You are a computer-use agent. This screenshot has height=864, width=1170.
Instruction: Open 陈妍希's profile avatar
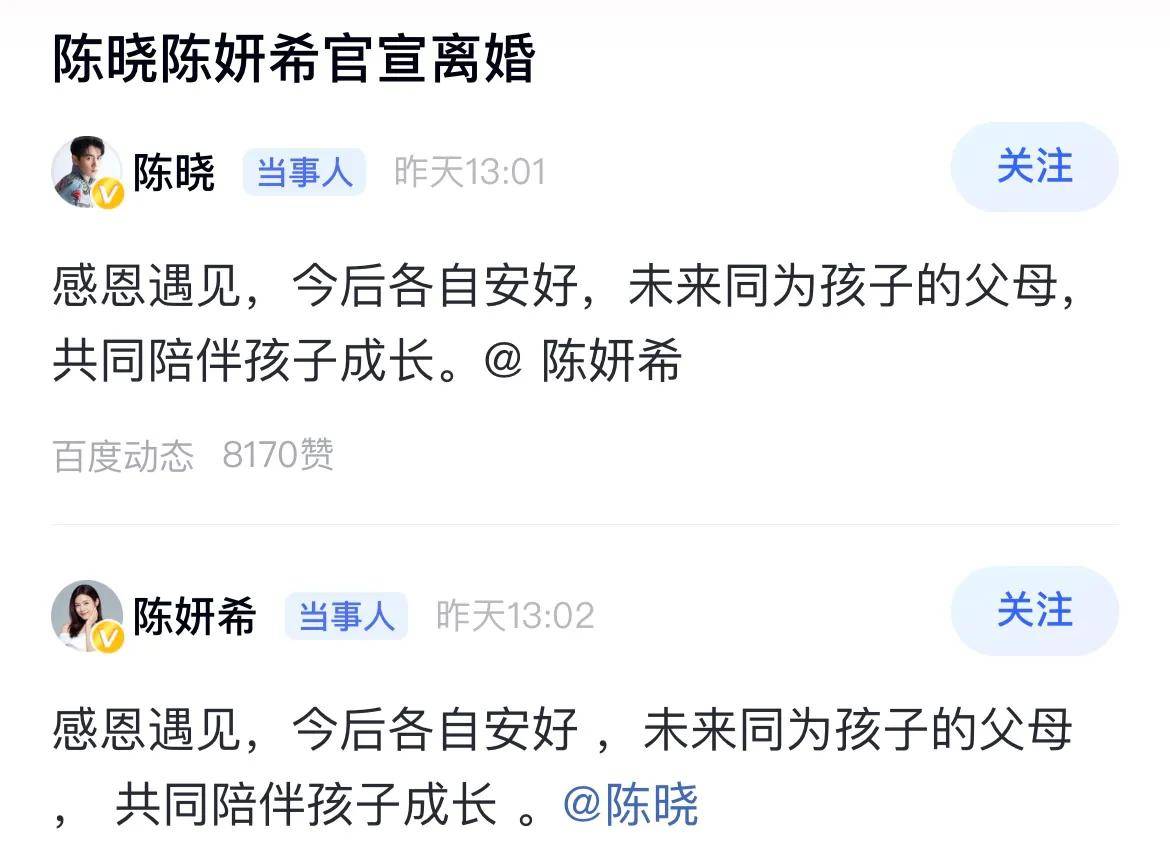point(87,615)
